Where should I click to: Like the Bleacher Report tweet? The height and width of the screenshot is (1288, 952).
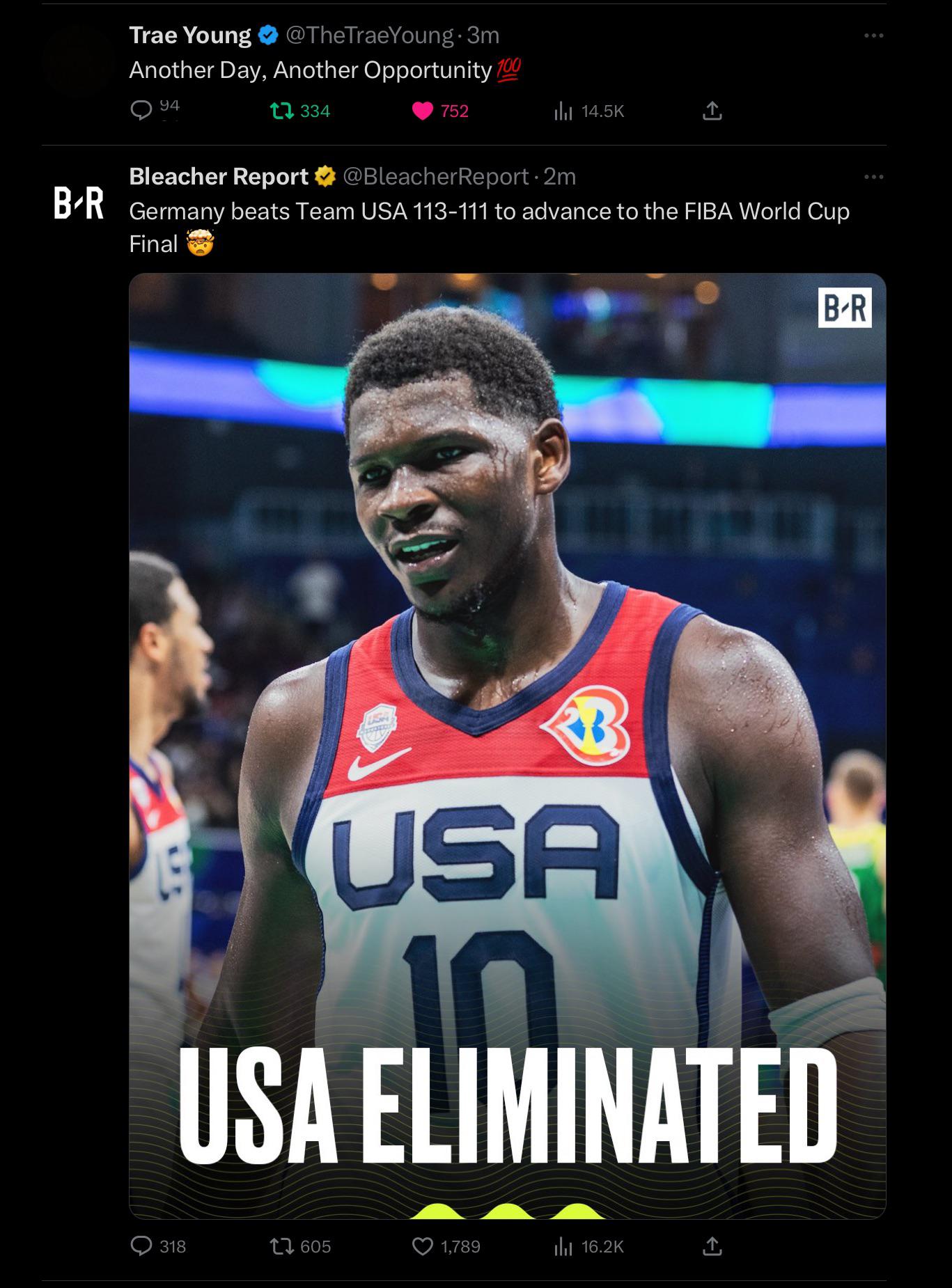point(423,1246)
